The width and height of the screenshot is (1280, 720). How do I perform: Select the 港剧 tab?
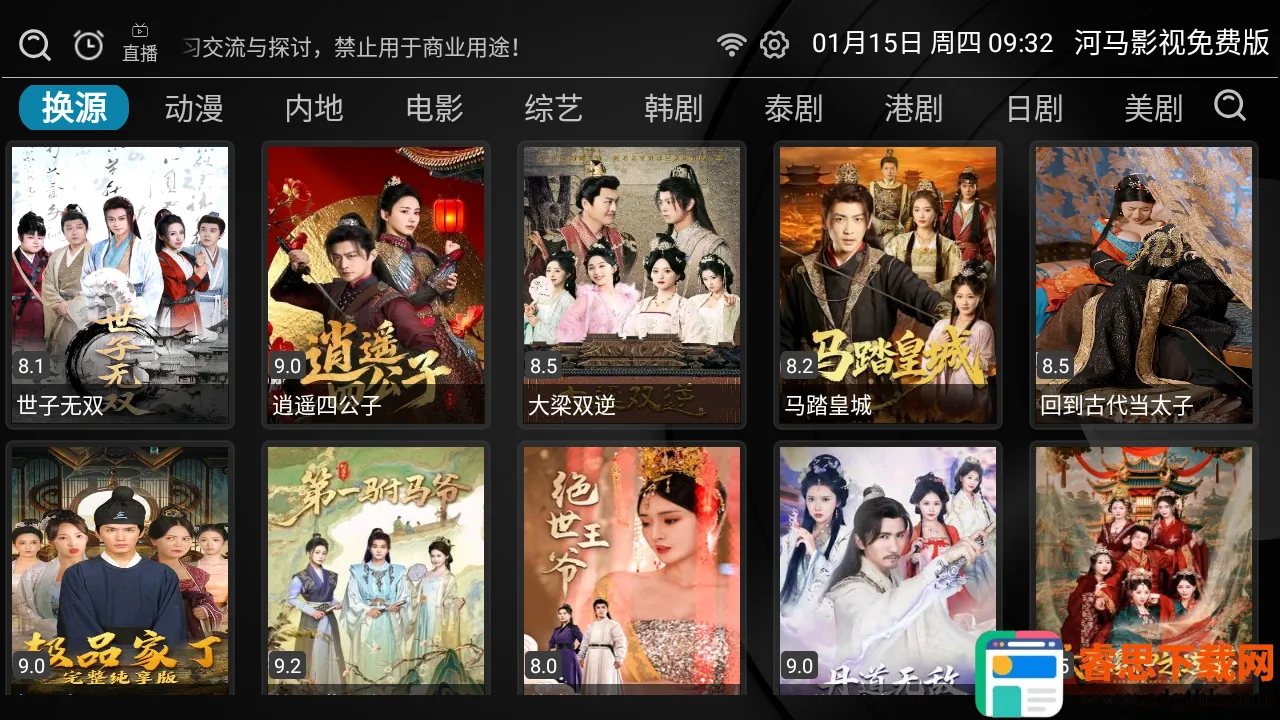click(914, 108)
